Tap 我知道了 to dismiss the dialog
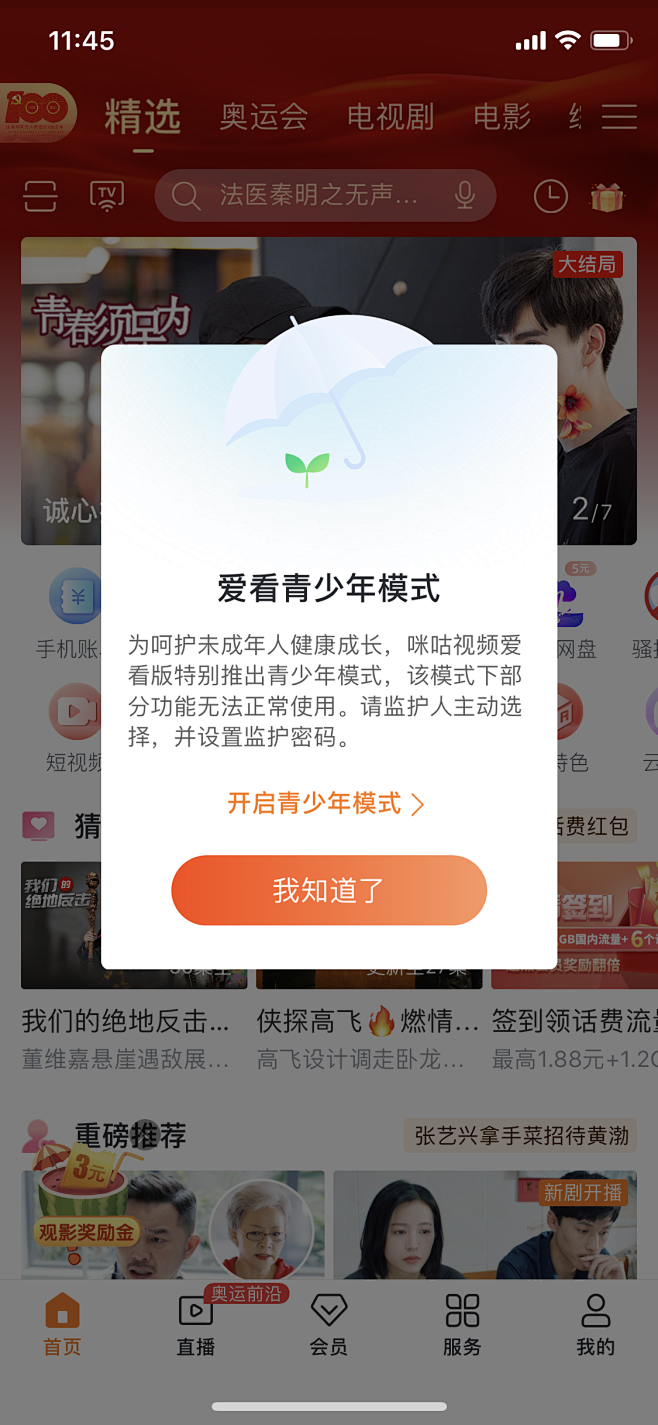The height and width of the screenshot is (1425, 658). (x=329, y=890)
